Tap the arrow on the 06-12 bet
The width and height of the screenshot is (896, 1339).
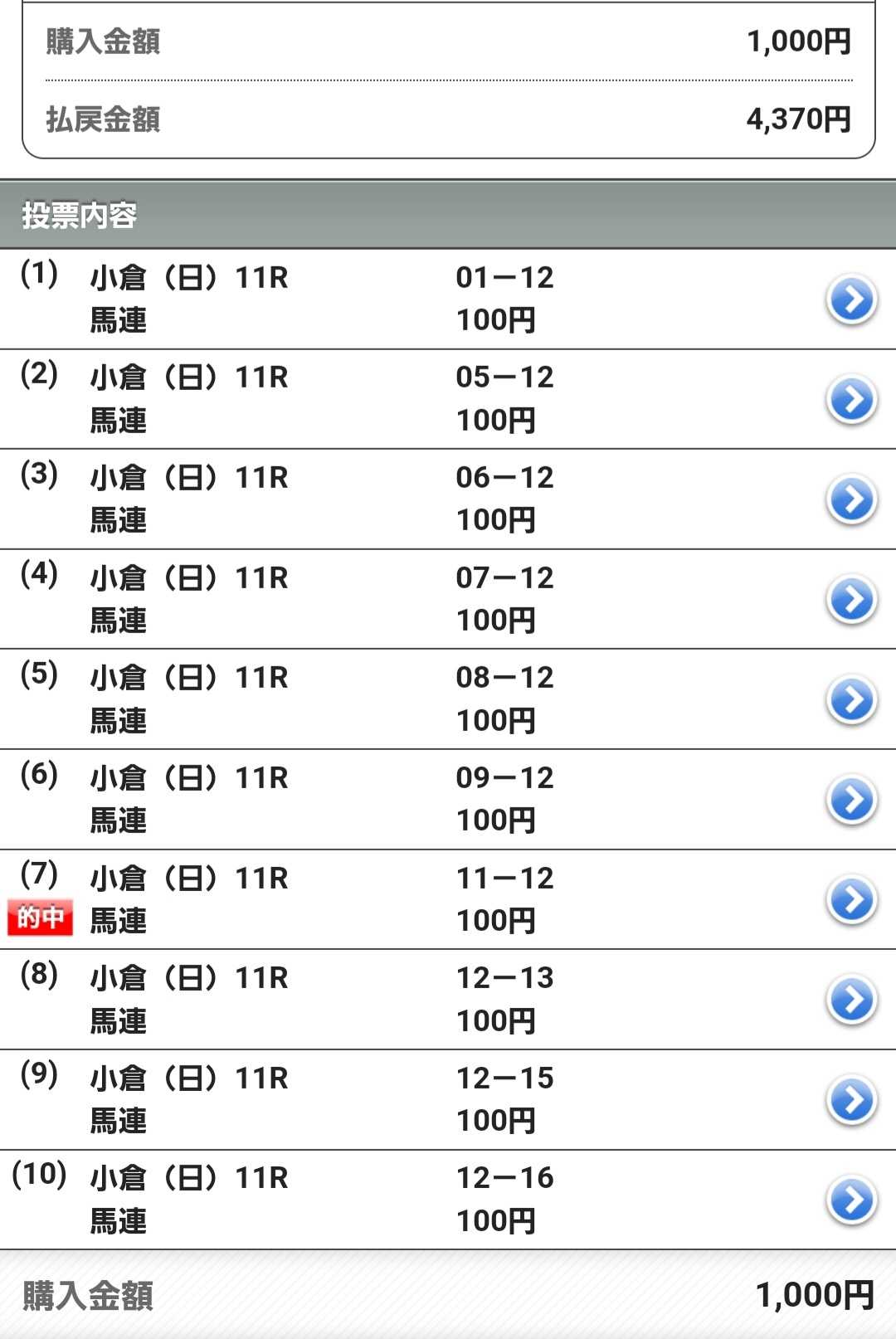click(851, 499)
